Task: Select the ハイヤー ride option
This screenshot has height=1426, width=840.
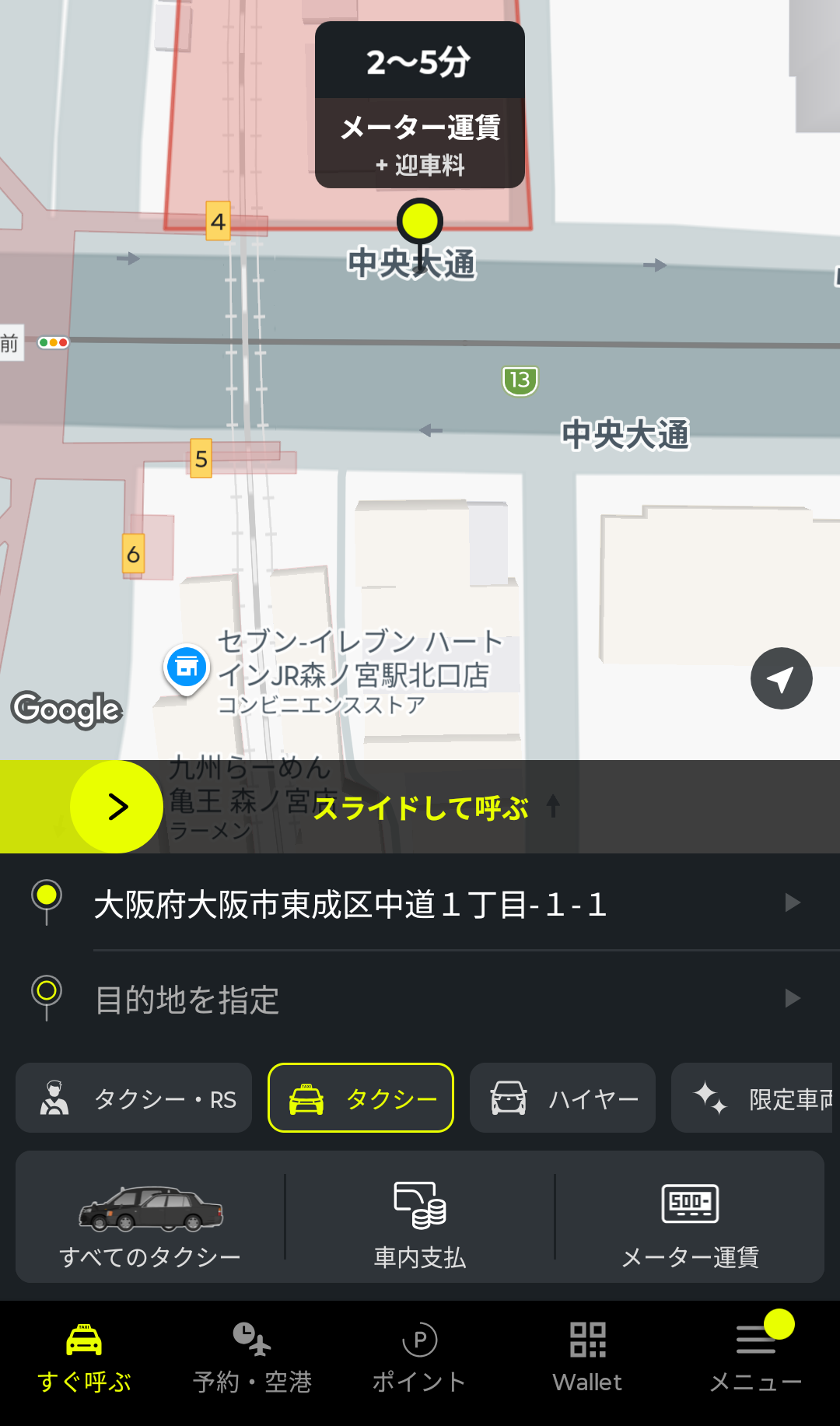Action: pyautogui.click(x=562, y=1098)
